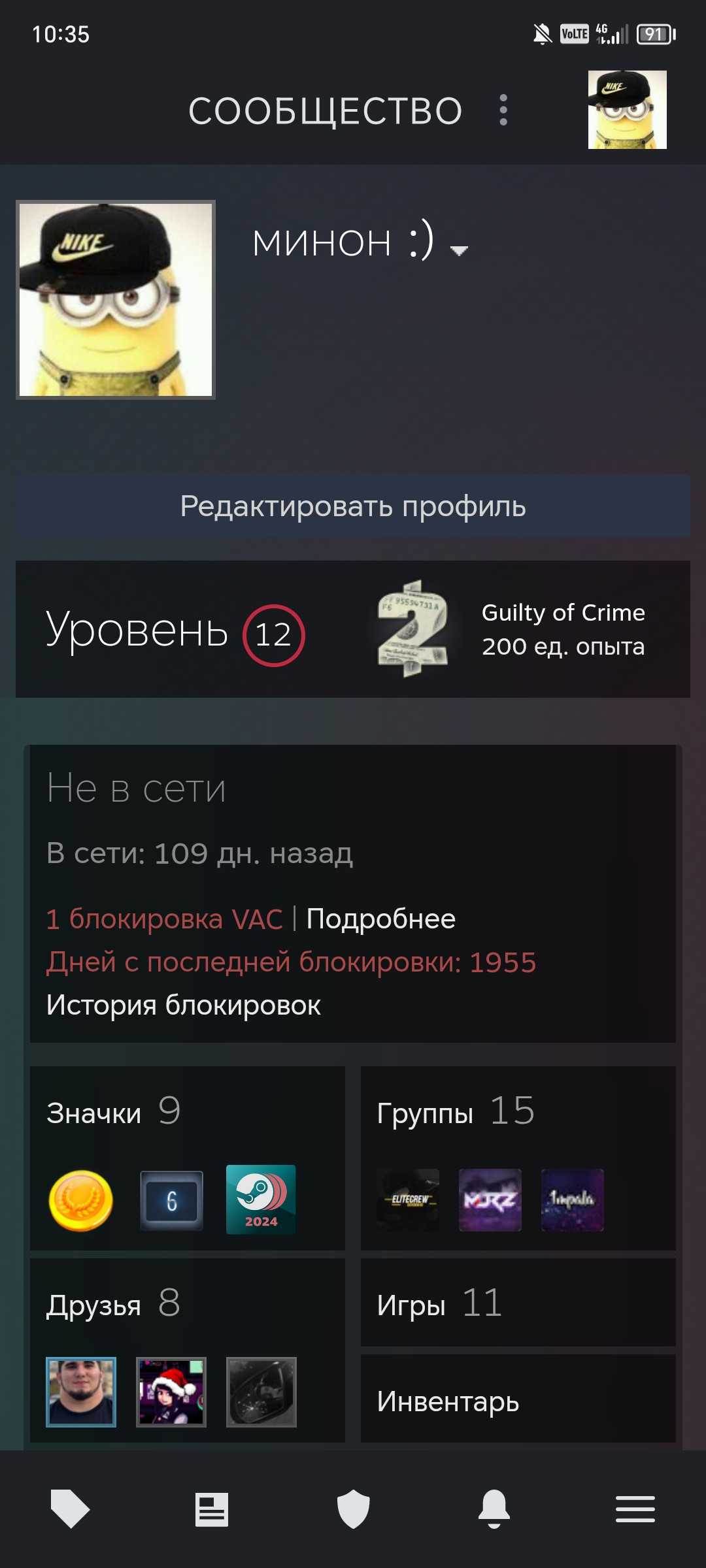Tap Редактировать профиль button
The height and width of the screenshot is (1568, 706).
(x=353, y=506)
